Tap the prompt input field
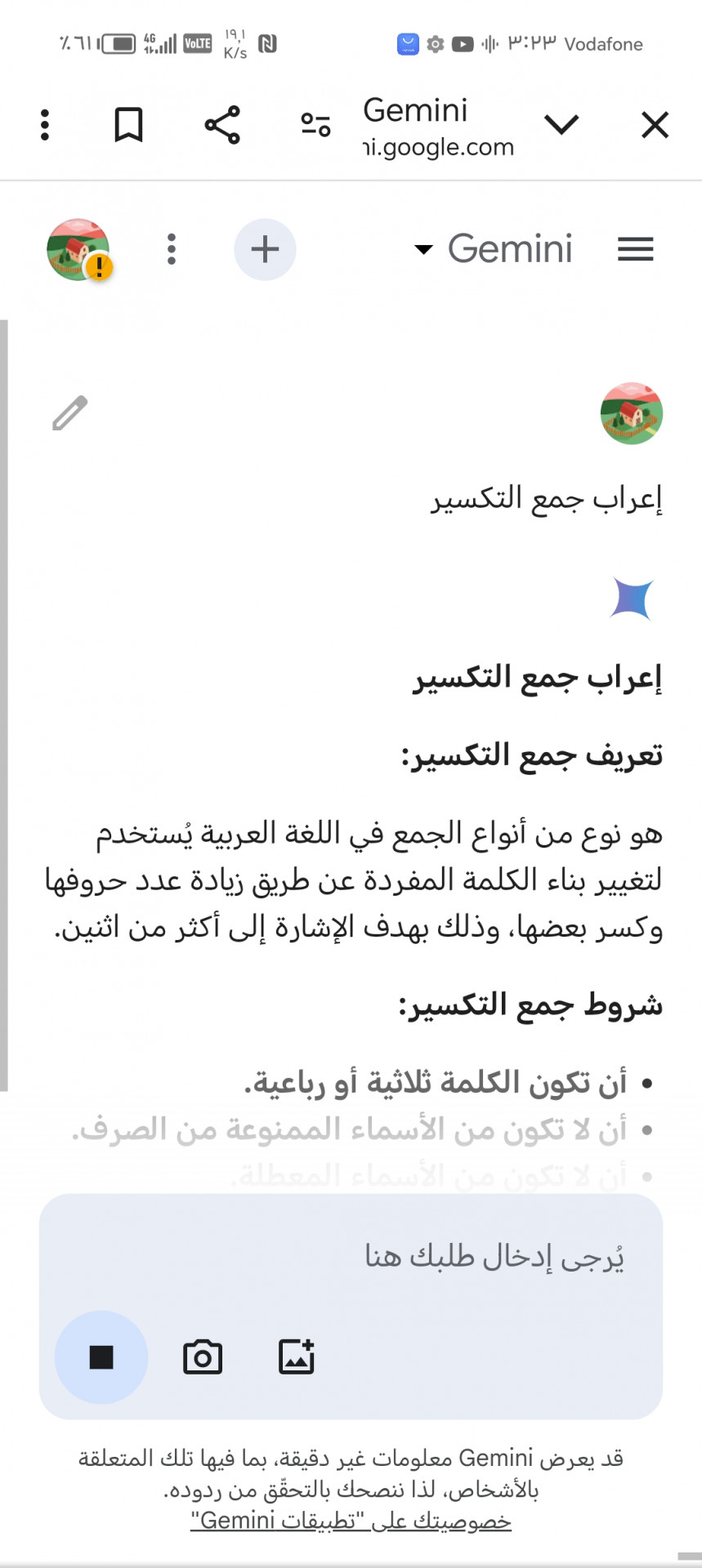702x1568 pixels. 351,1256
